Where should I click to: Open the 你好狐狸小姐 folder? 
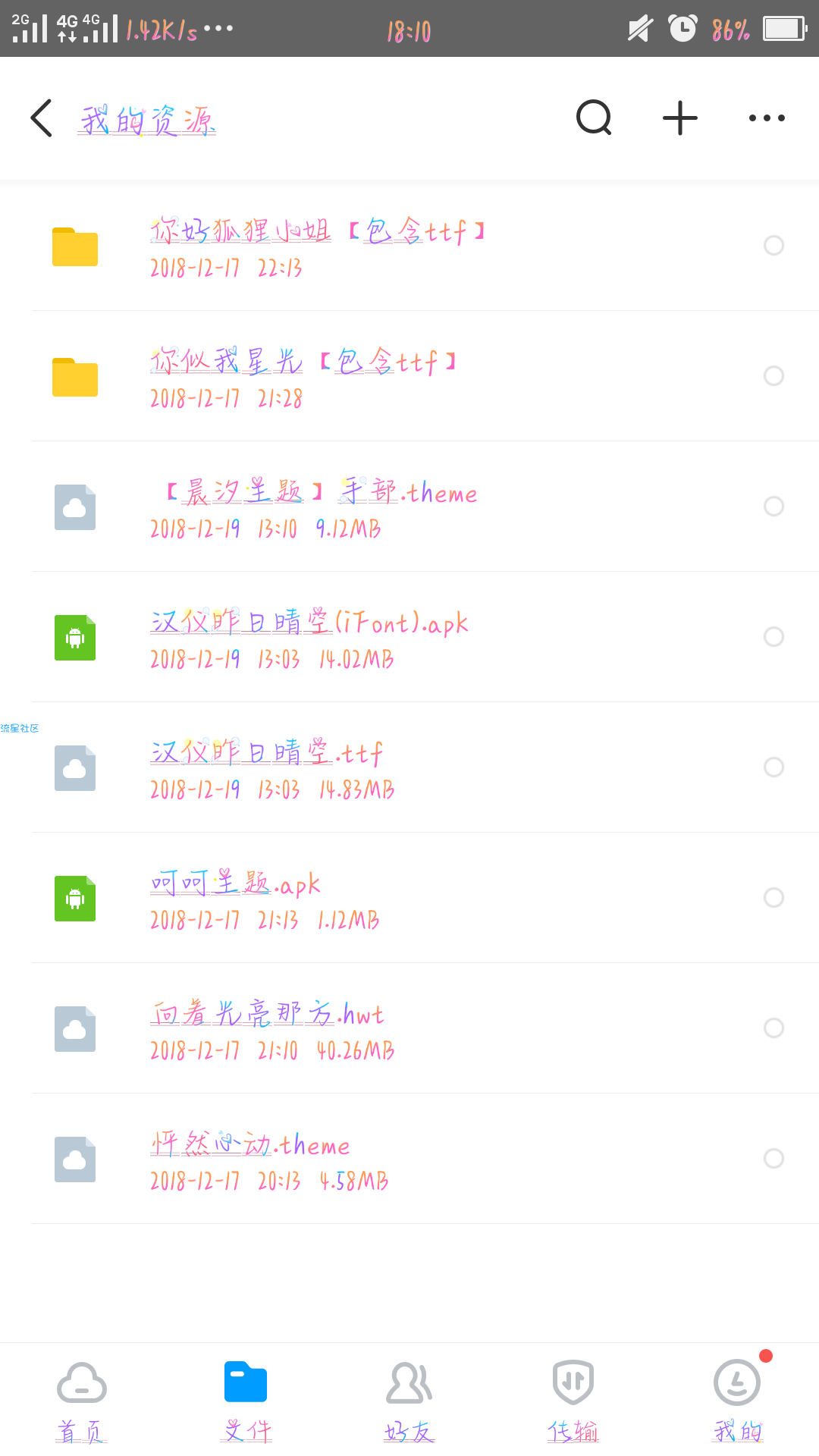(x=409, y=246)
